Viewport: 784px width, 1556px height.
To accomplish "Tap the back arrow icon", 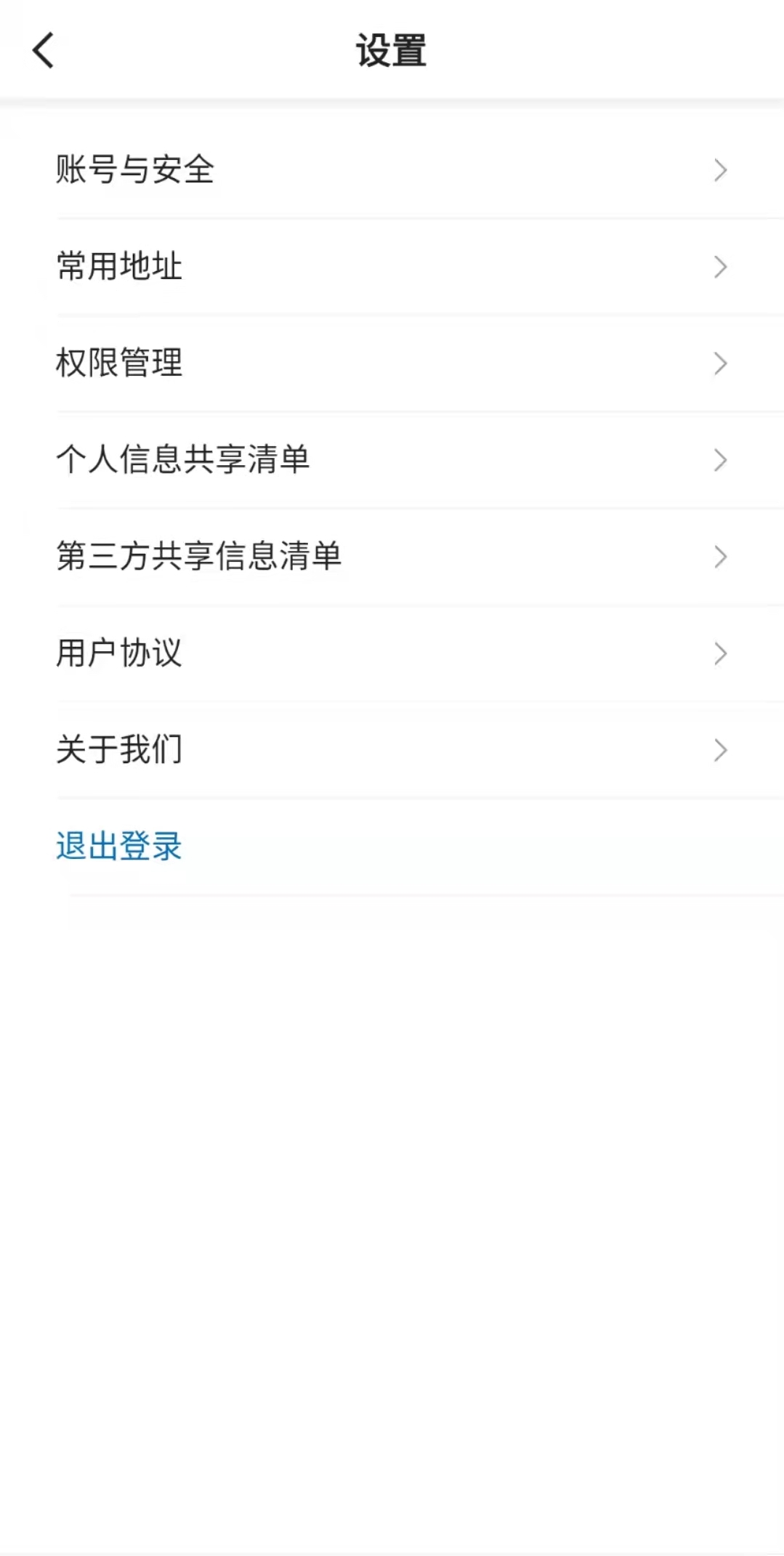I will pyautogui.click(x=44, y=49).
